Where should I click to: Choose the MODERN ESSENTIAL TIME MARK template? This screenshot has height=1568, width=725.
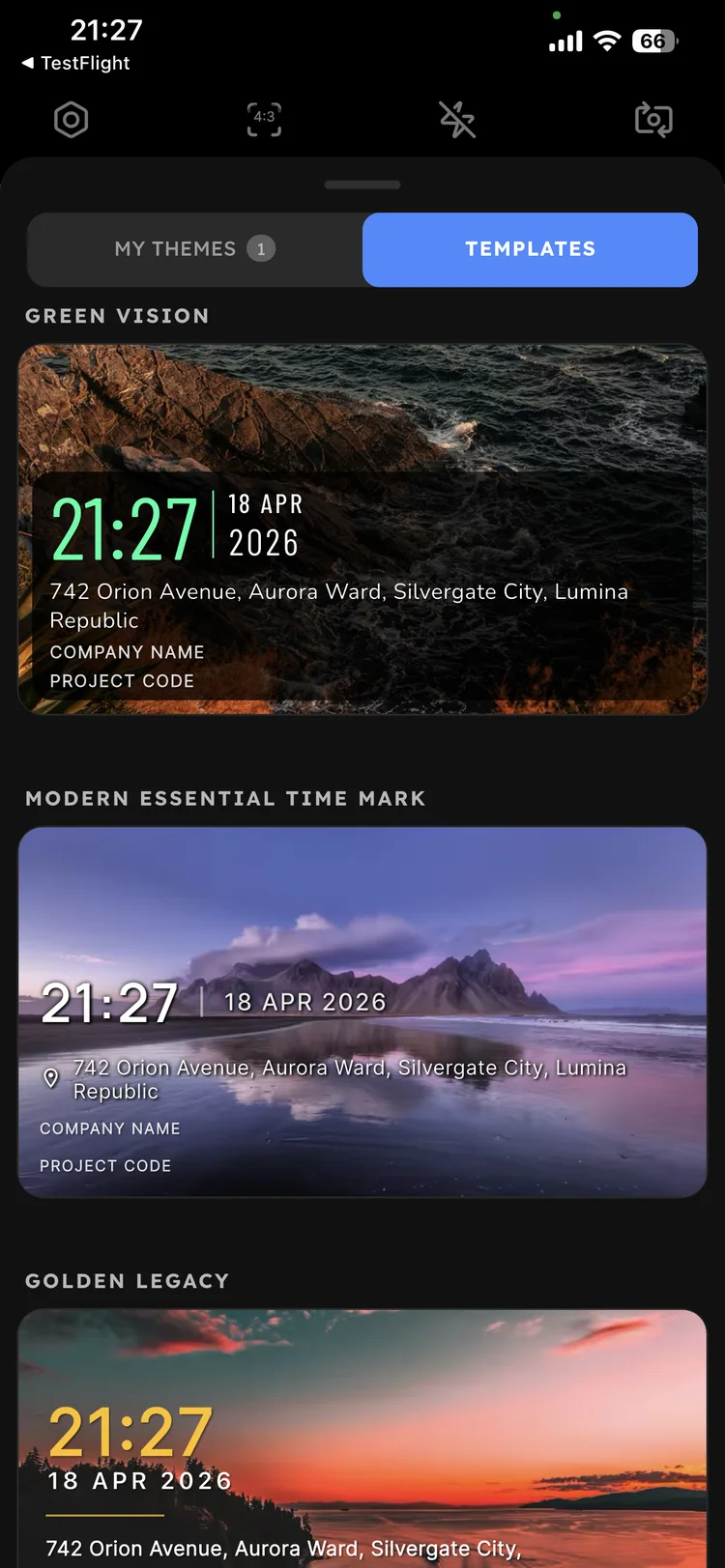point(362,1012)
